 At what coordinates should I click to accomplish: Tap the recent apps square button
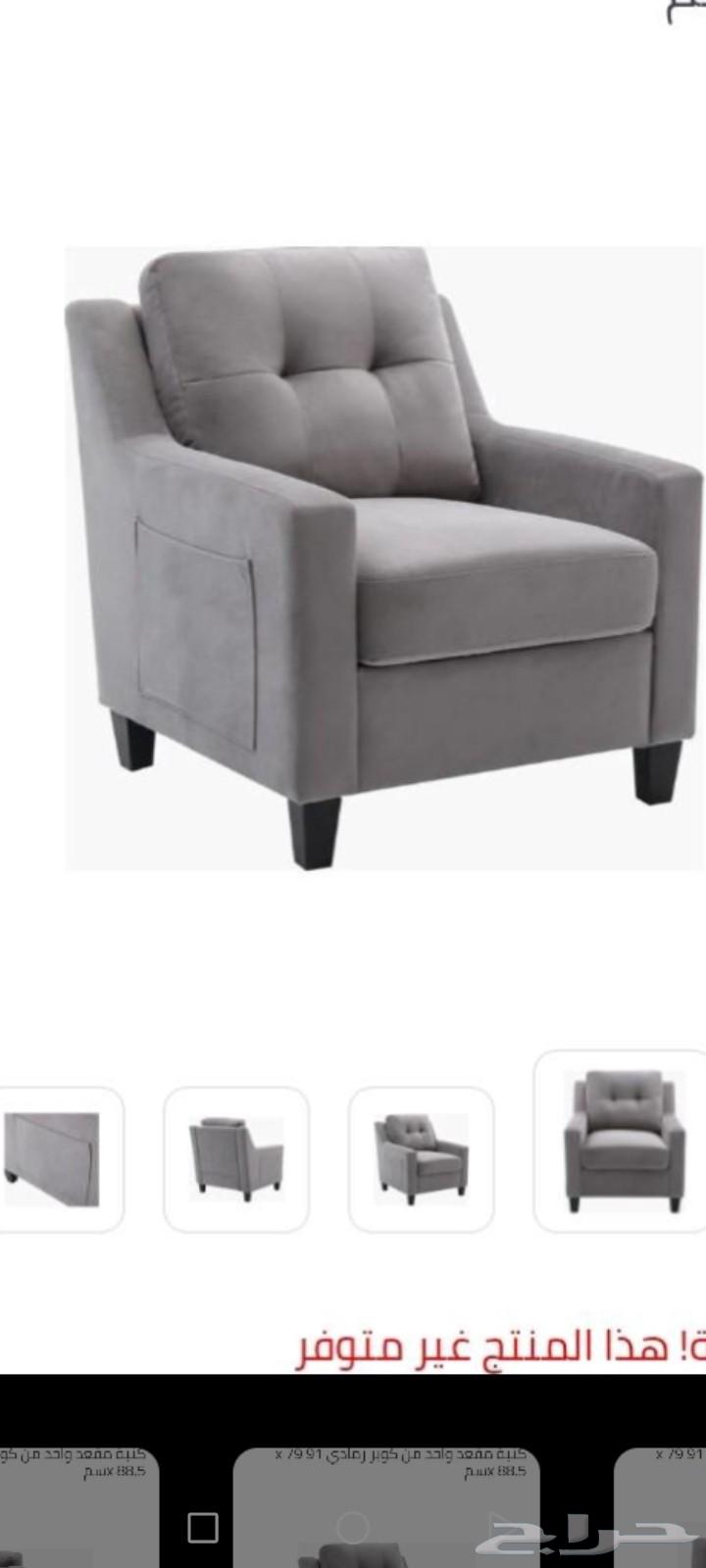coord(203,1527)
